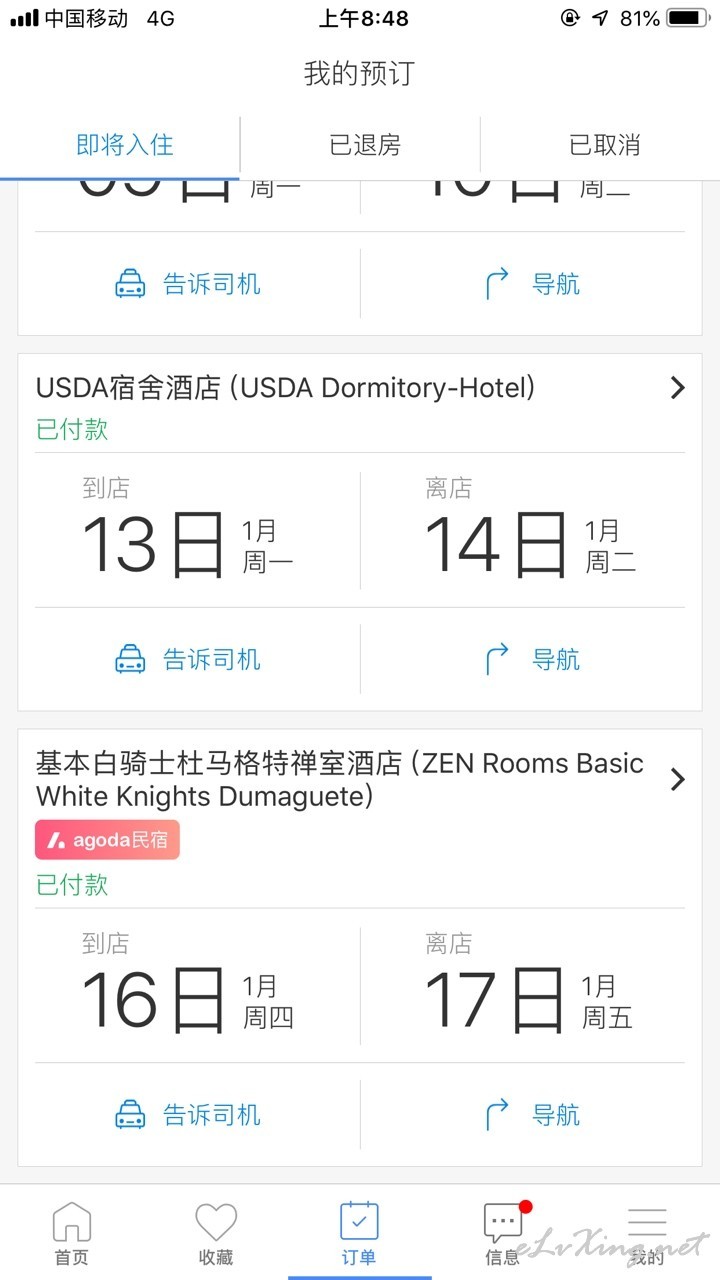Open the 信息 messages tab

pyautogui.click(x=504, y=1234)
